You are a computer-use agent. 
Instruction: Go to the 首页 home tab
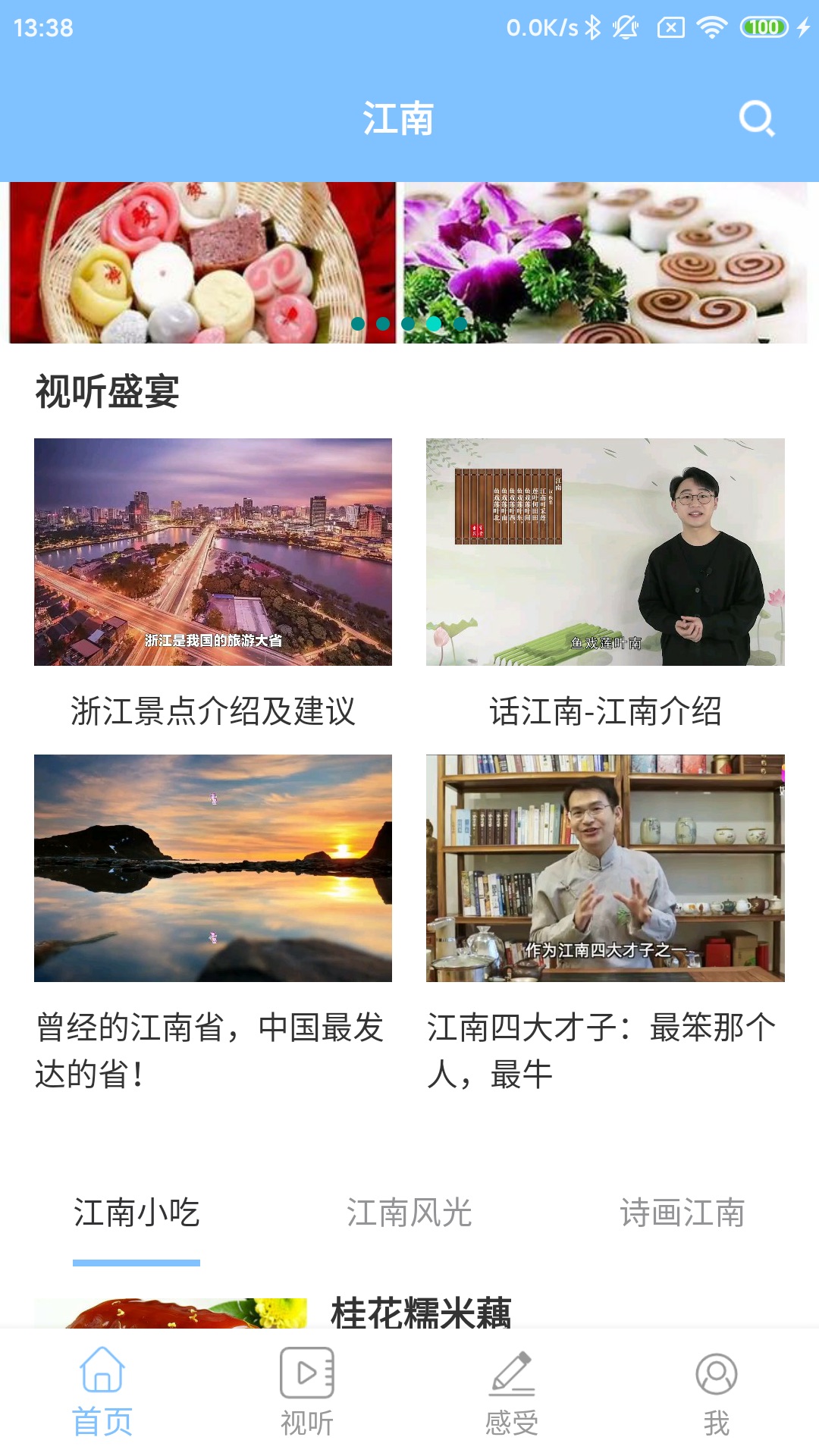coord(102,1392)
